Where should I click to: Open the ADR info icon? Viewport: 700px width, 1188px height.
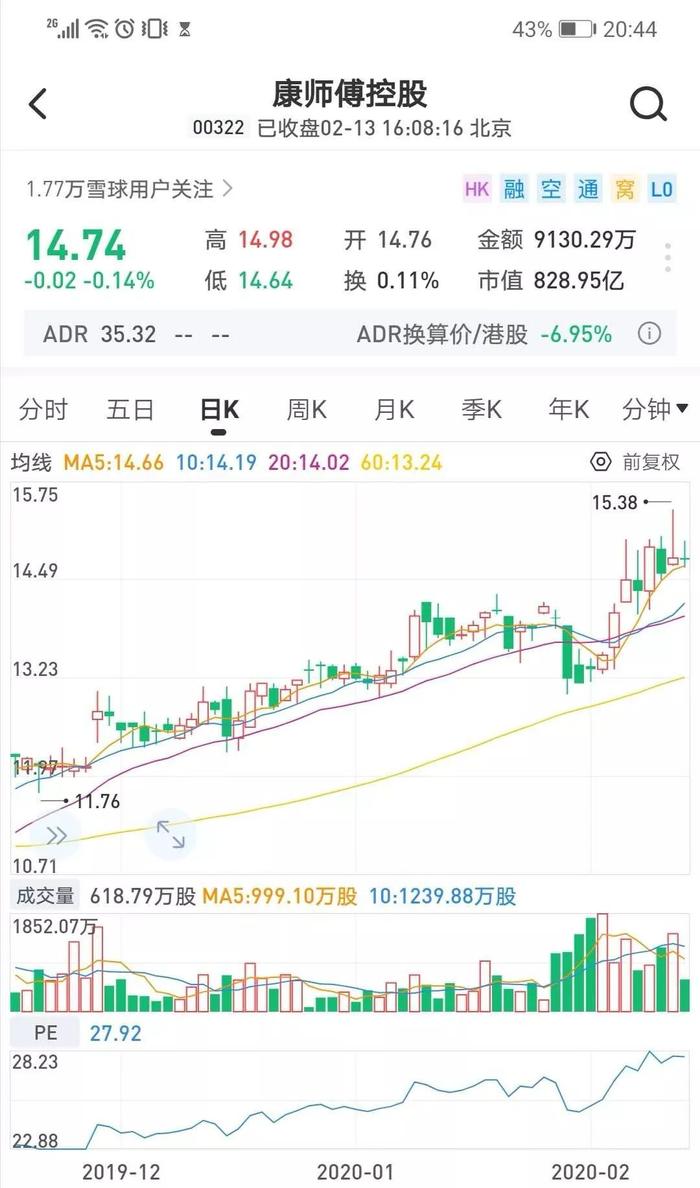[x=648, y=333]
